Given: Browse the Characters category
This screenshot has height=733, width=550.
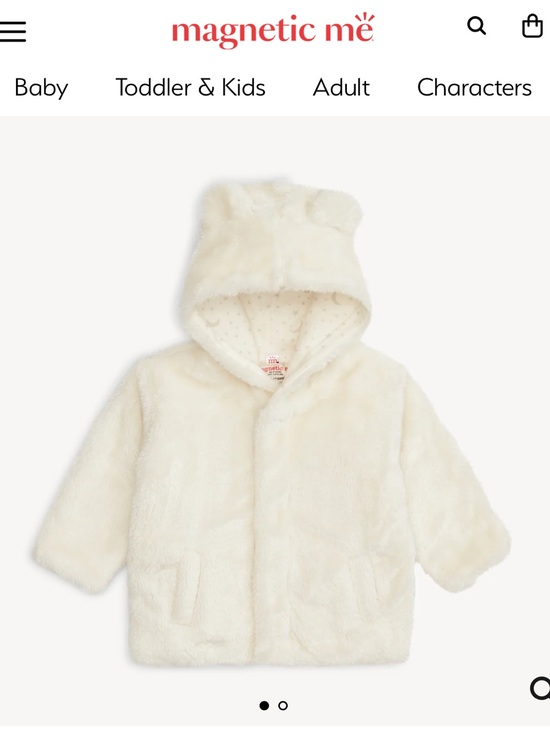Looking at the screenshot, I should (x=474, y=87).
